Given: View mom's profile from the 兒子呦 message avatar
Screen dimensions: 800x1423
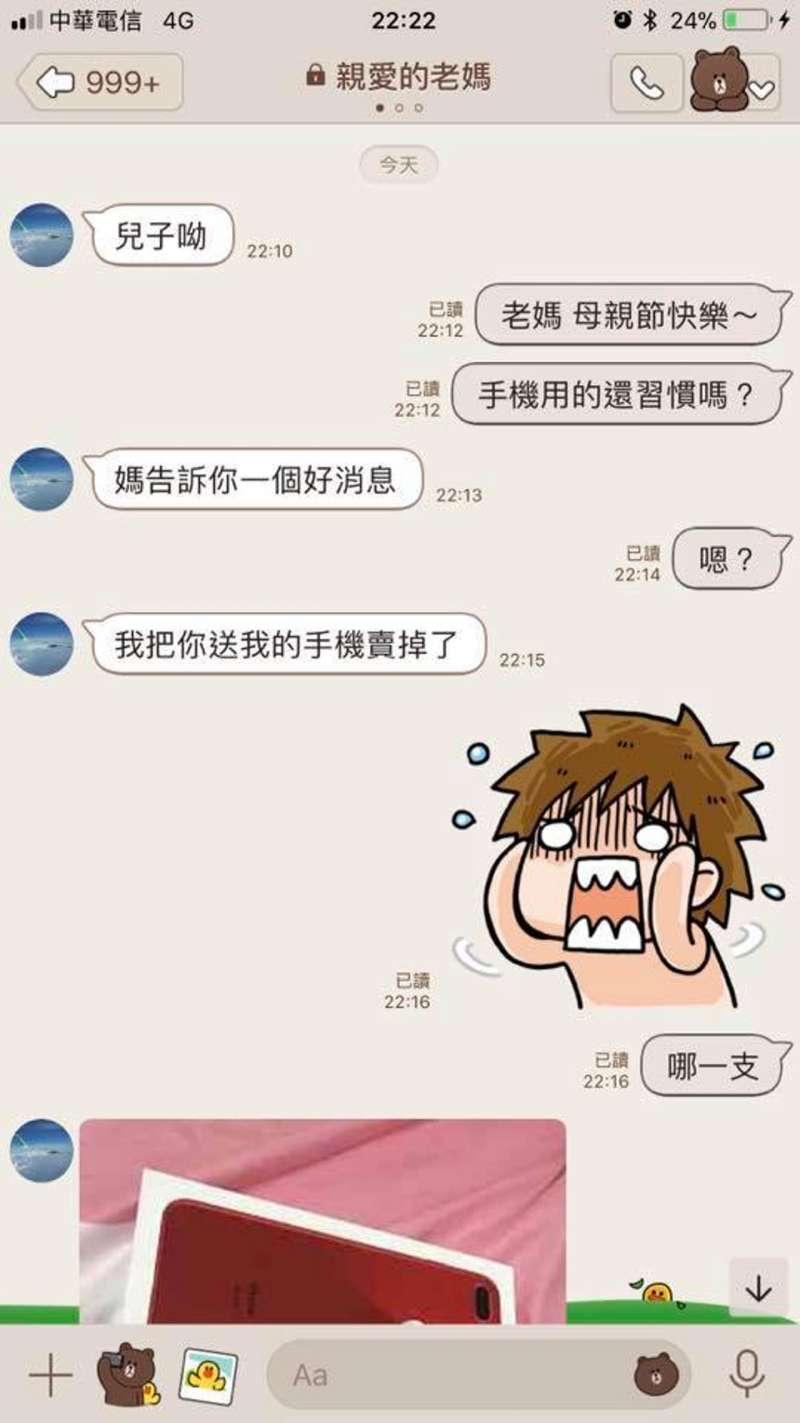Looking at the screenshot, I should tap(42, 236).
